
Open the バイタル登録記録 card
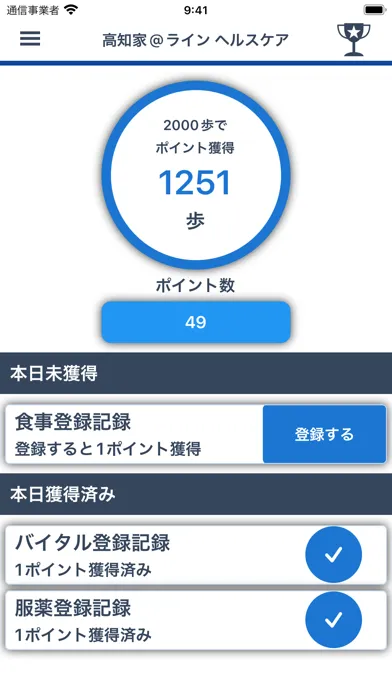tap(196, 555)
